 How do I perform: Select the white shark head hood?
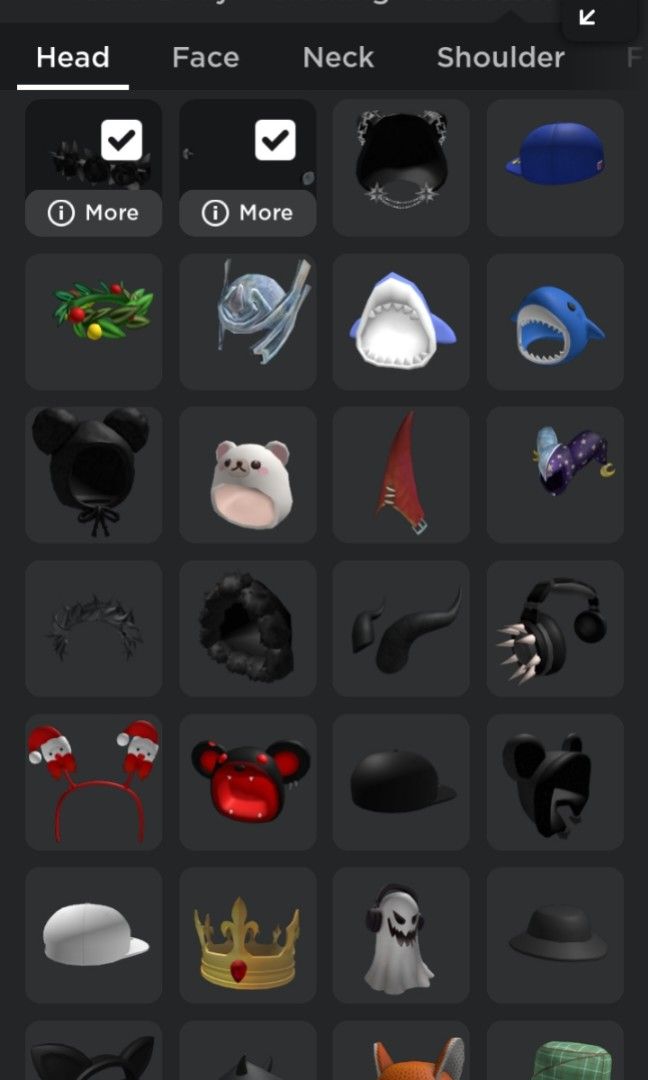pos(401,320)
